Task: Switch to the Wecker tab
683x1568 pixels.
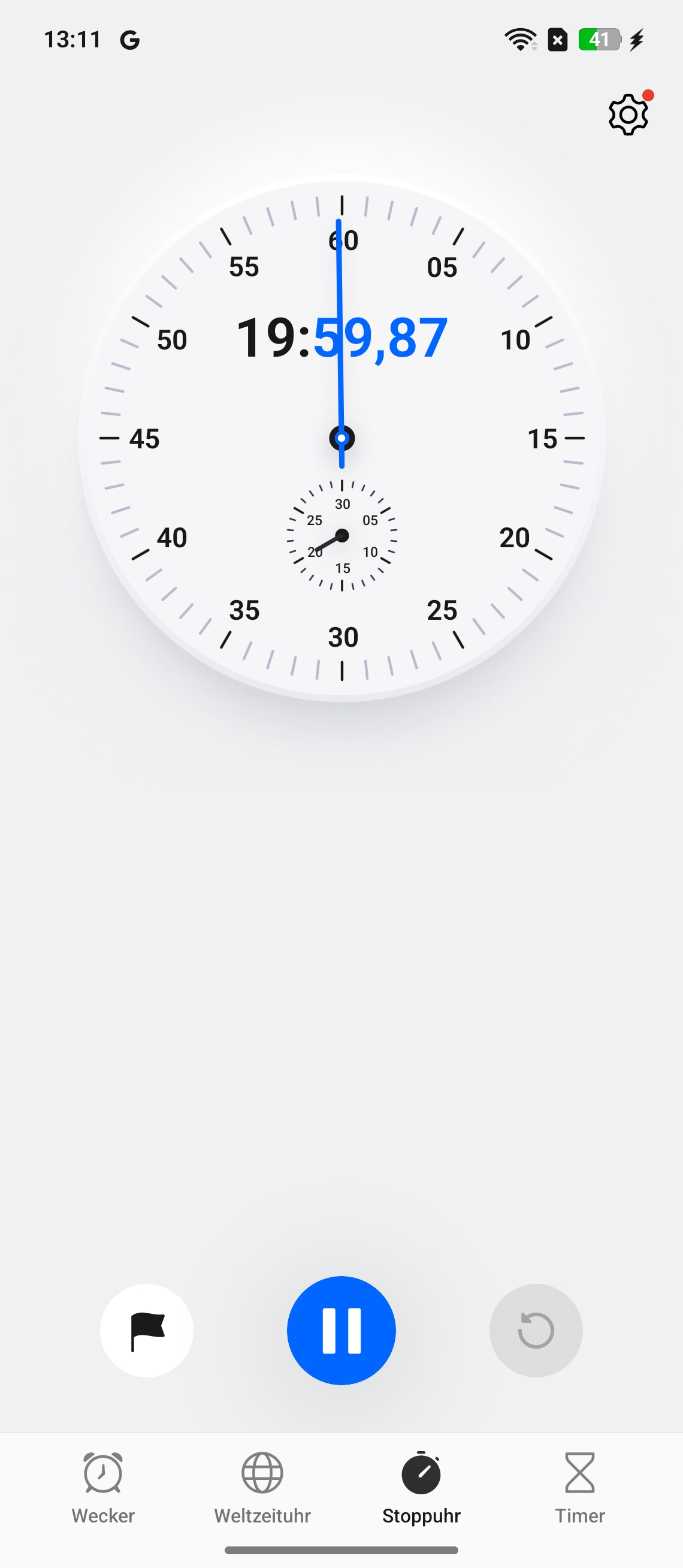Action: click(104, 1488)
